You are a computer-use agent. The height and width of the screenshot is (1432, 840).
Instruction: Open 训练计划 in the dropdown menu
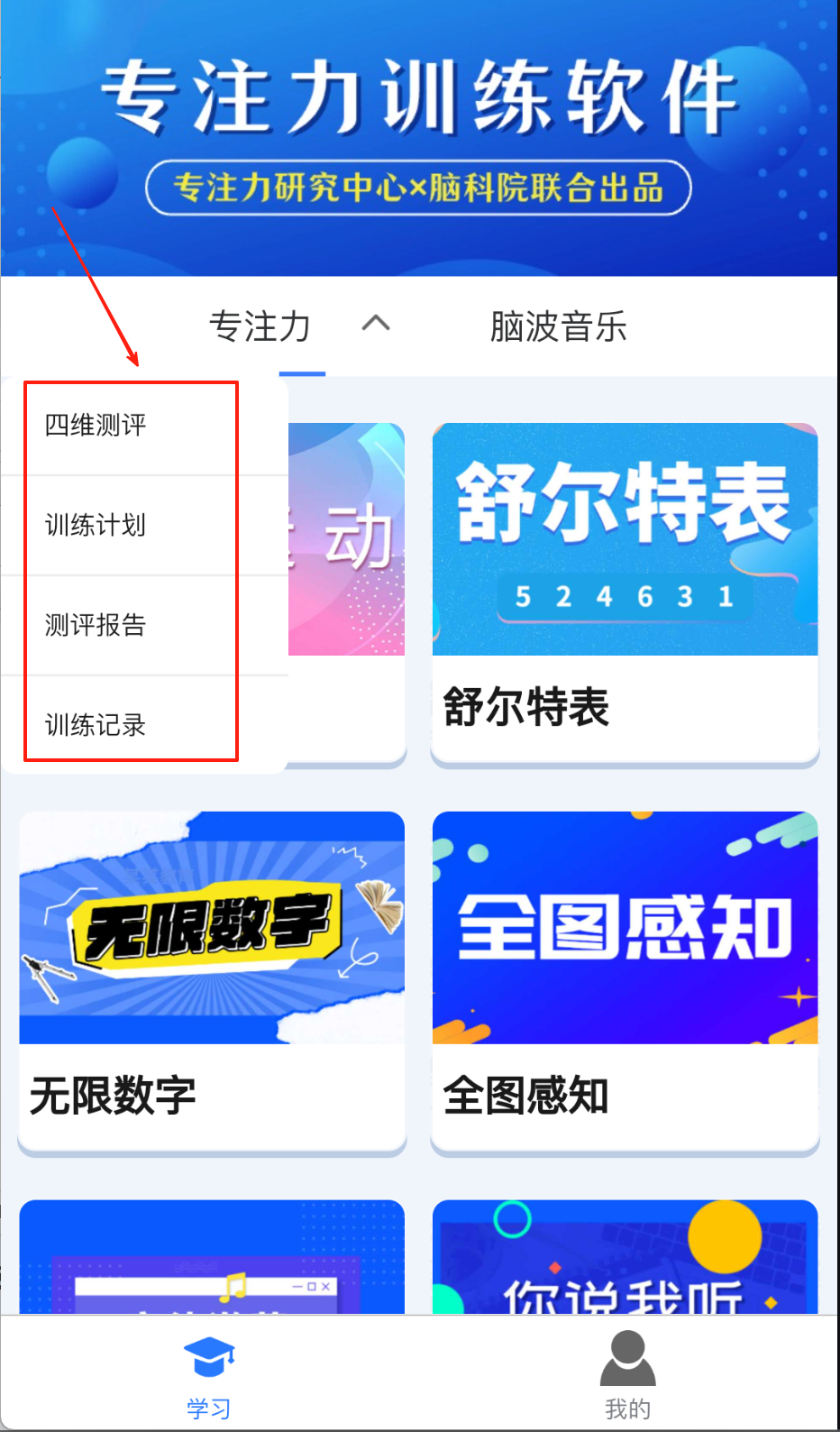96,525
